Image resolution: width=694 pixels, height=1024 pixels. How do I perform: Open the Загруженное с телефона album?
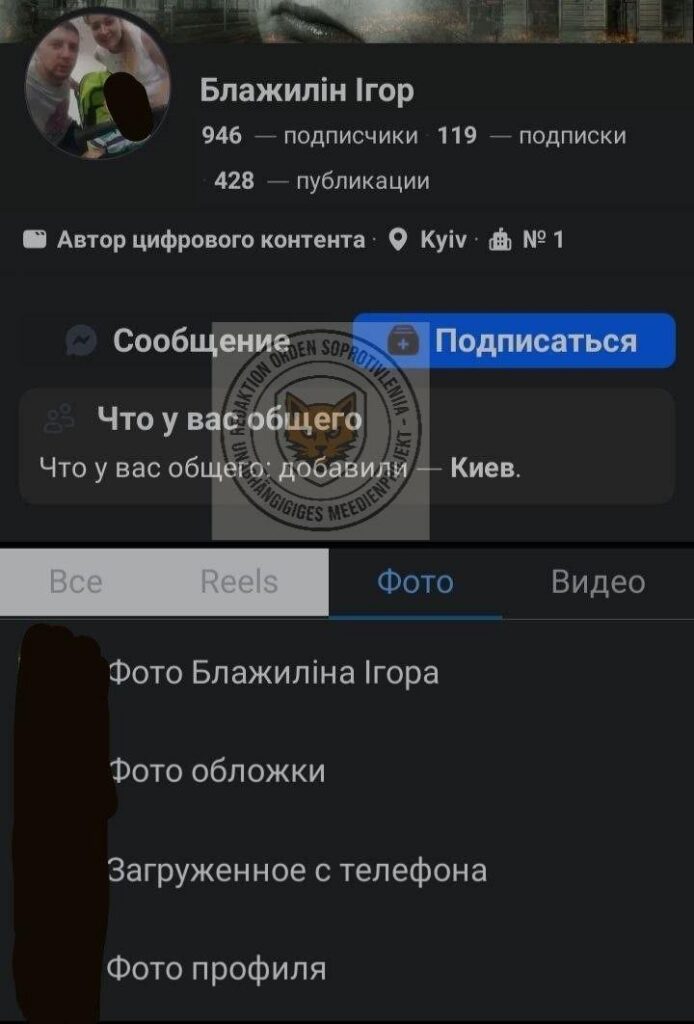(297, 870)
